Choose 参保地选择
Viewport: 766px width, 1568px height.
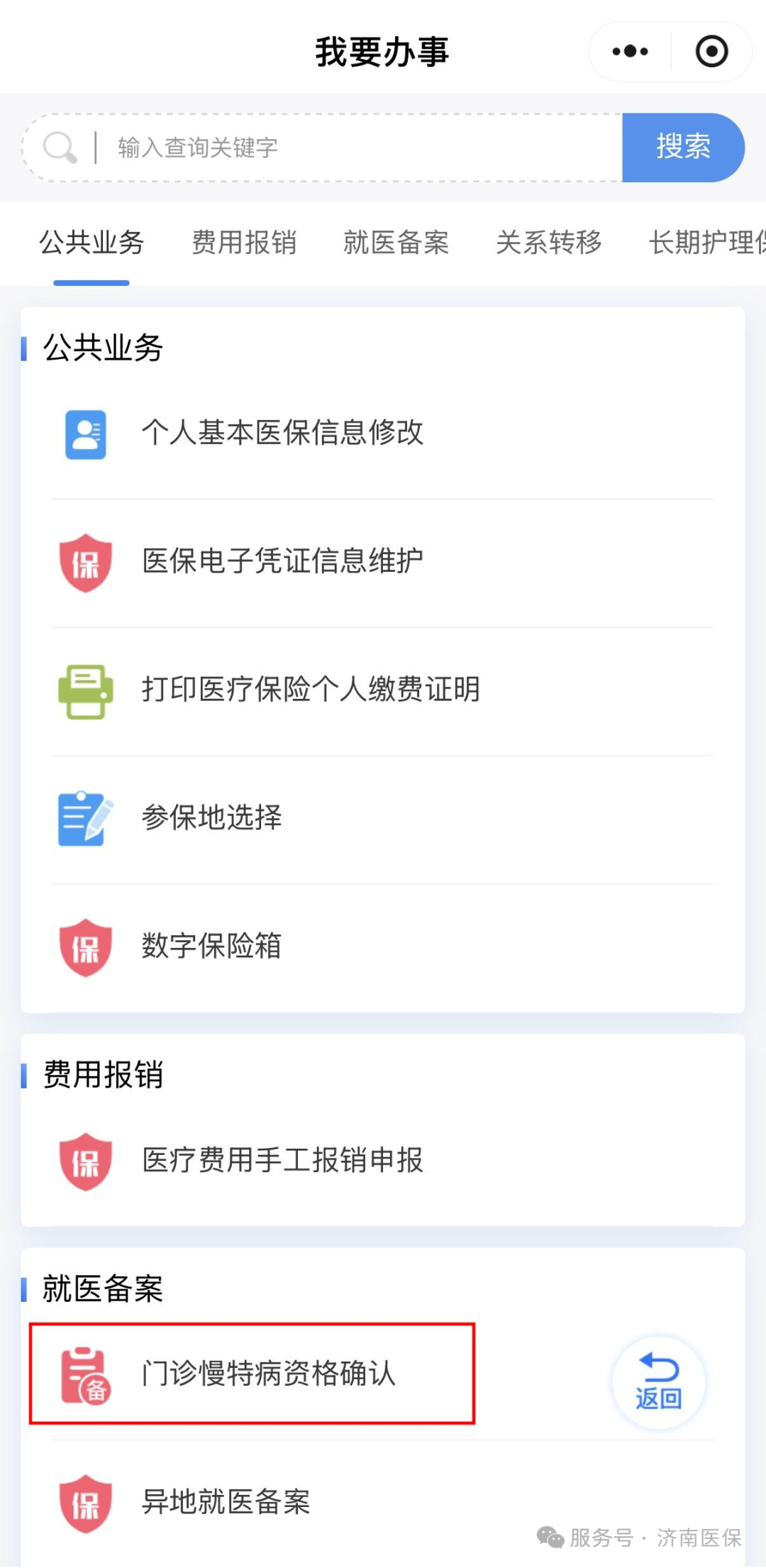point(211,818)
